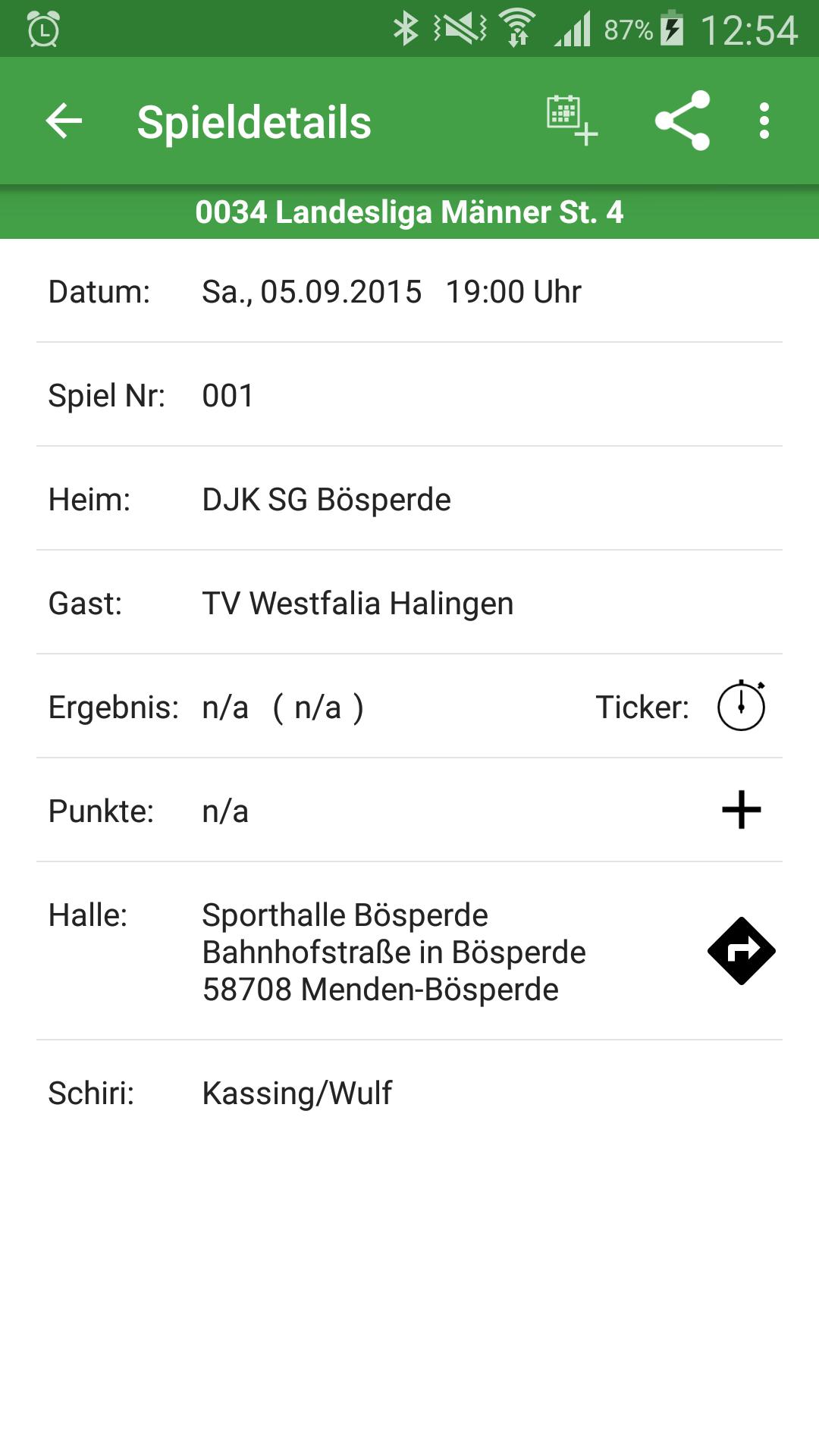
Task: Get directions to Sporthalle Bösperde
Action: pos(742,951)
